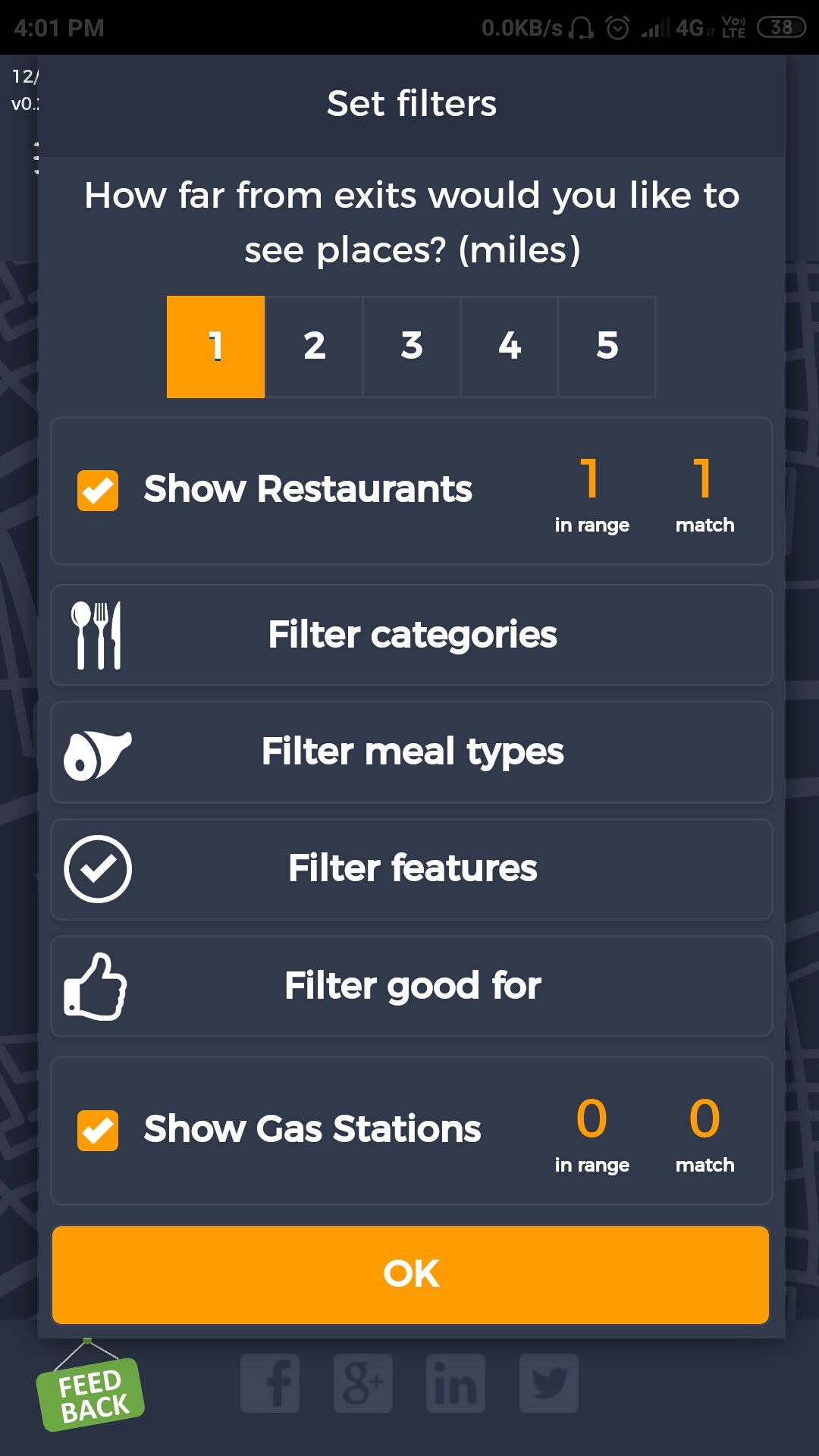The image size is (819, 1456).
Task: Switch distance range to 5 miles
Action: [607, 347]
